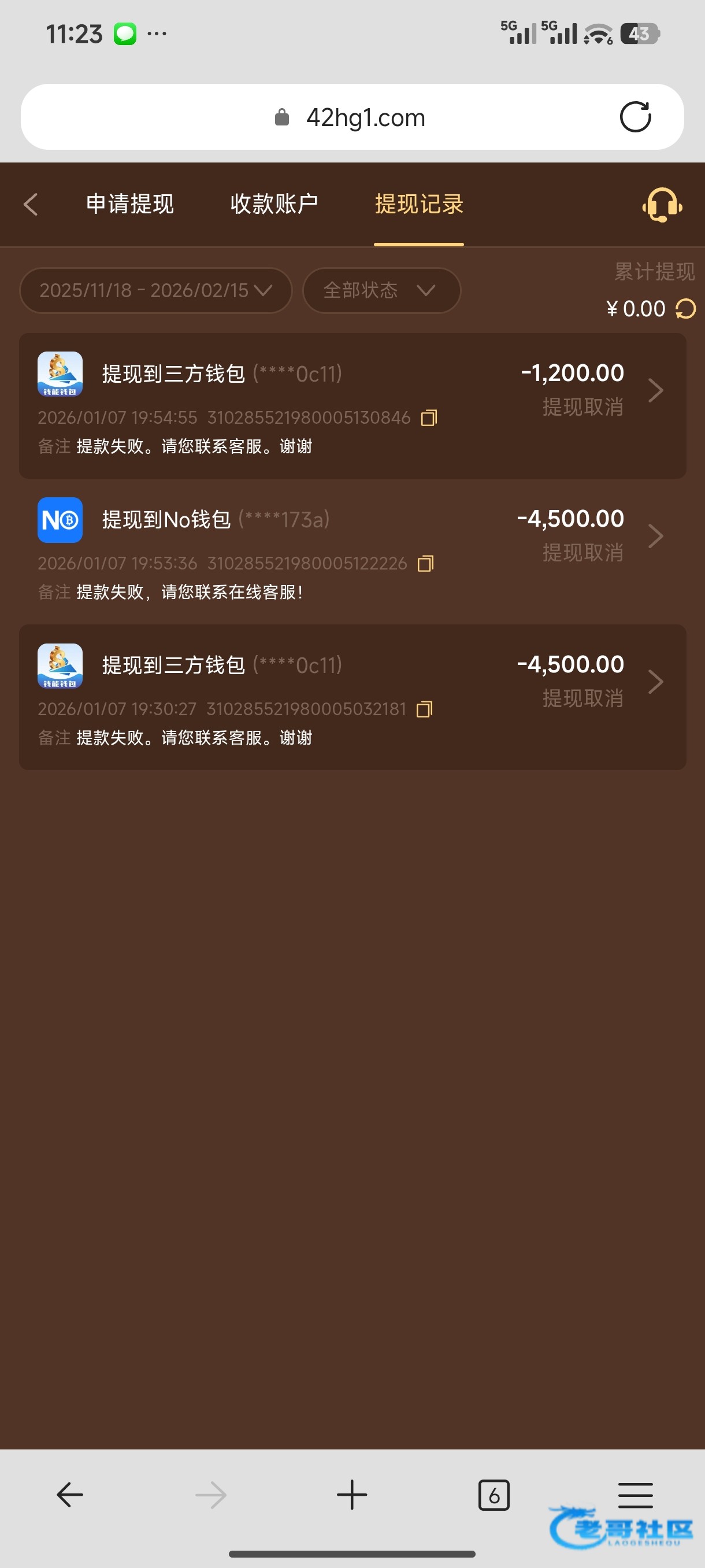The height and width of the screenshot is (1568, 705).
Task: Copy order number ending 5122226
Action: click(425, 564)
